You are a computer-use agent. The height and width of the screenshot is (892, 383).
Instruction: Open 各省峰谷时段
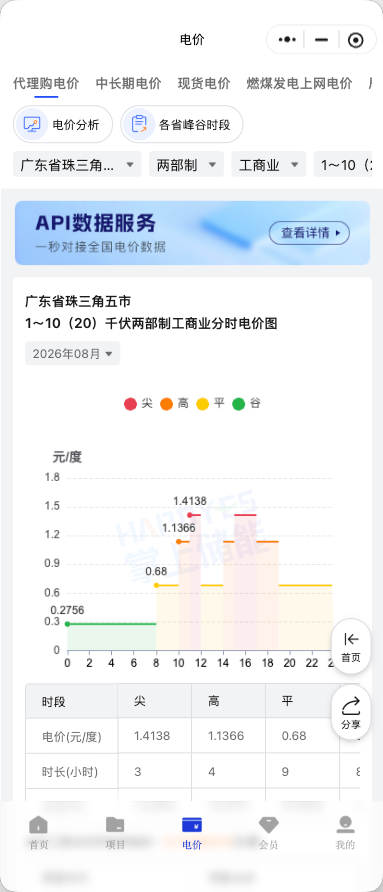(x=182, y=124)
